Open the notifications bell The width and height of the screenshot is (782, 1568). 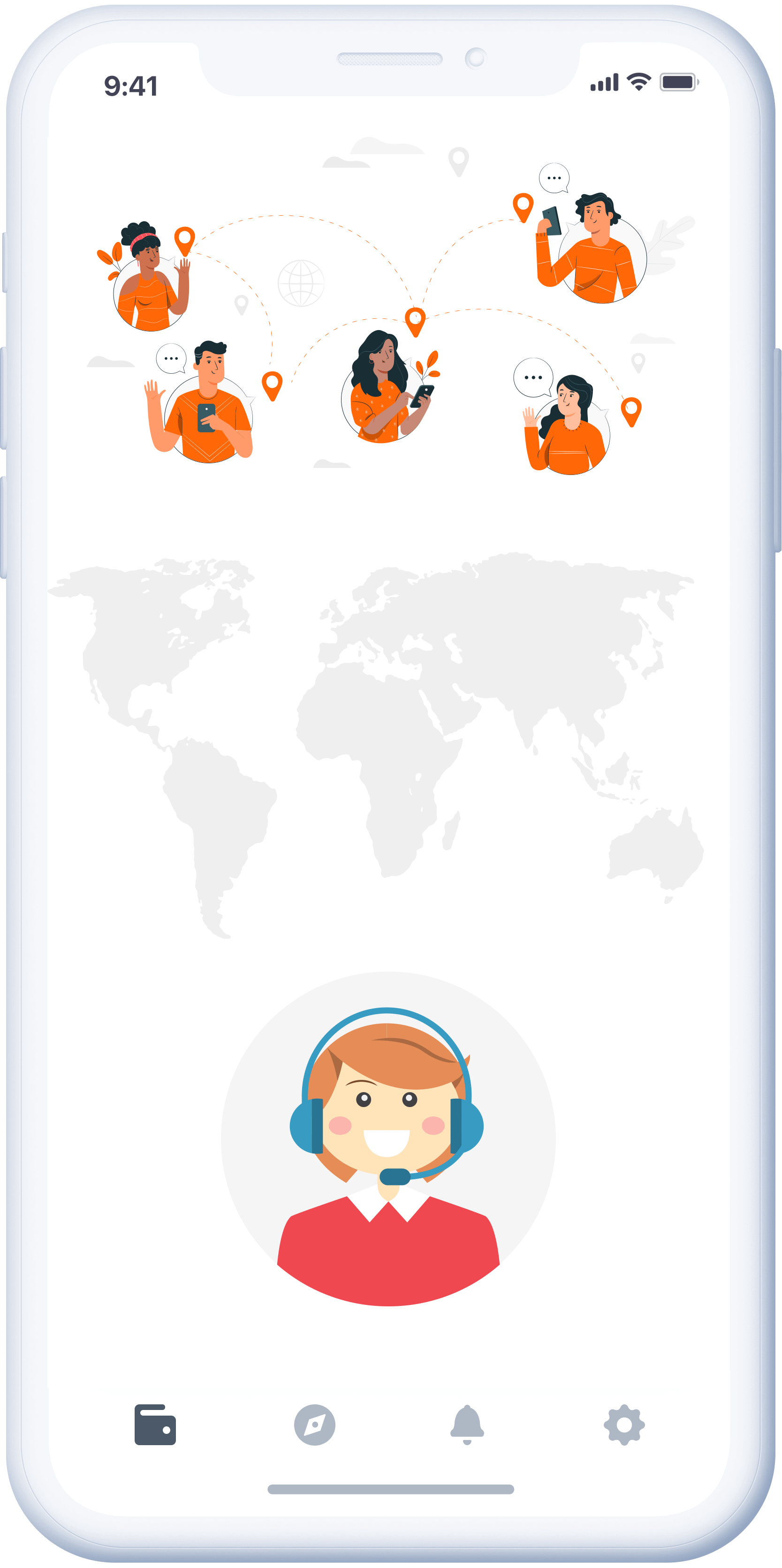click(467, 1425)
